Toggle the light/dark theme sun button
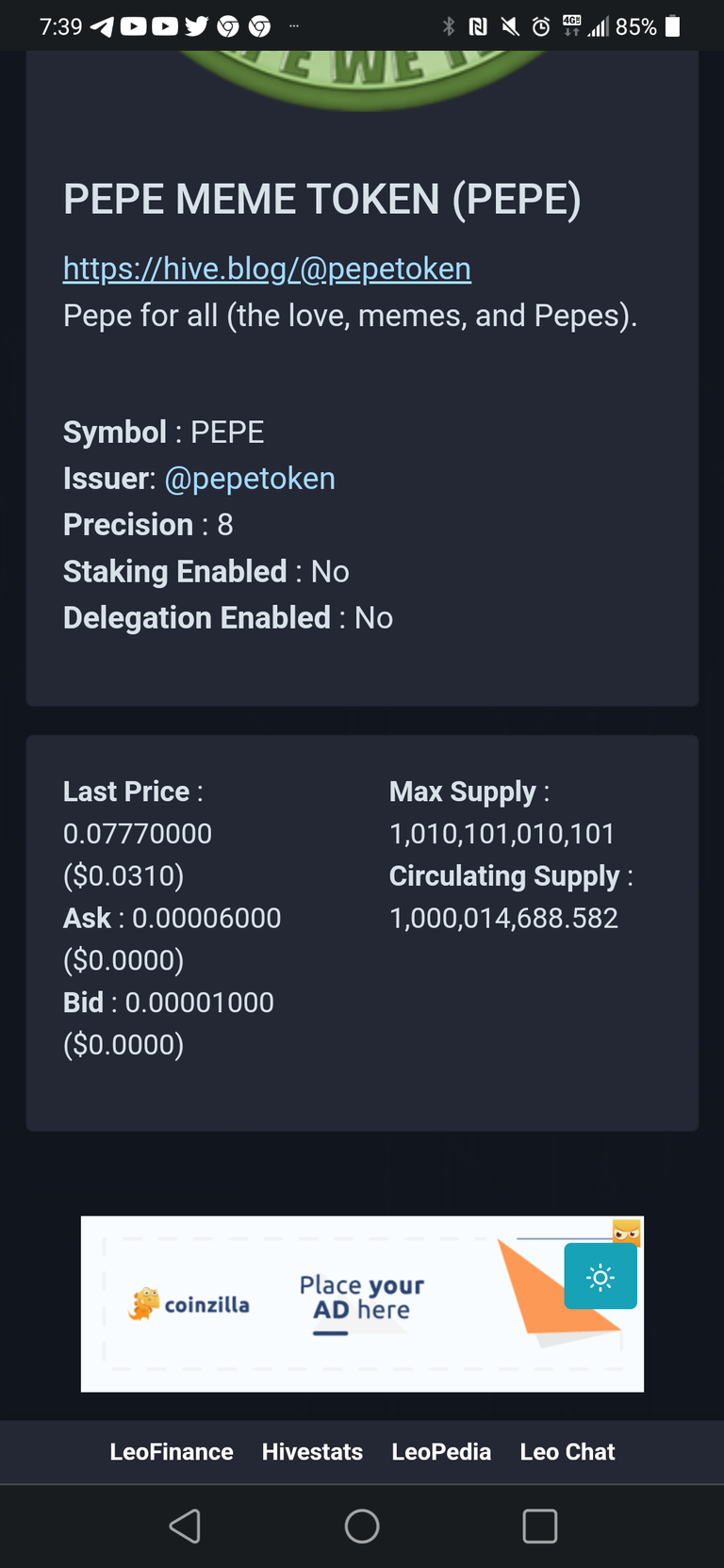This screenshot has width=724, height=1568. 601,1277
